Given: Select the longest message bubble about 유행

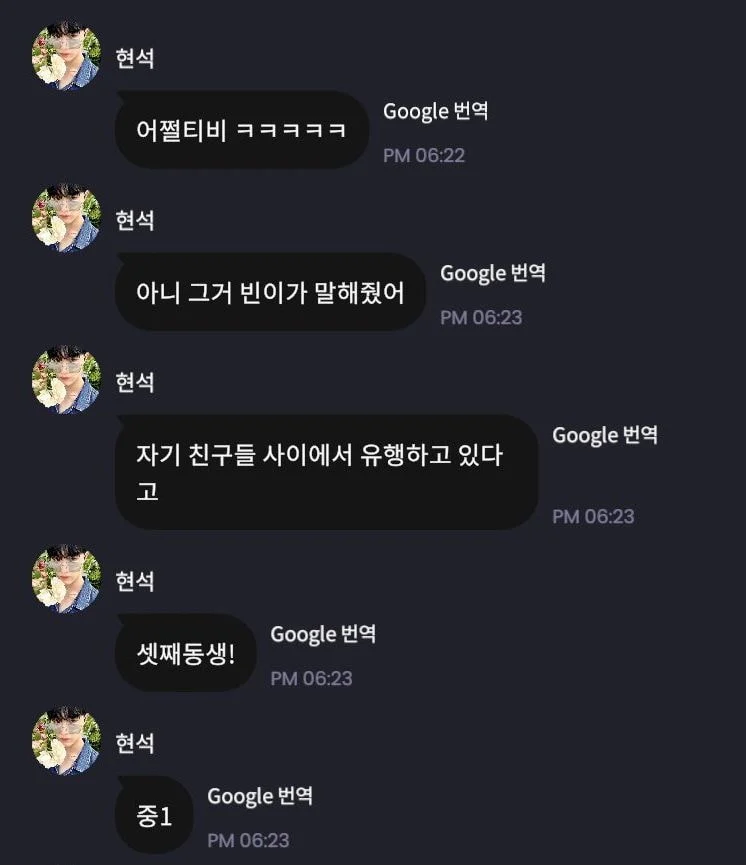Looking at the screenshot, I should (x=326, y=471).
